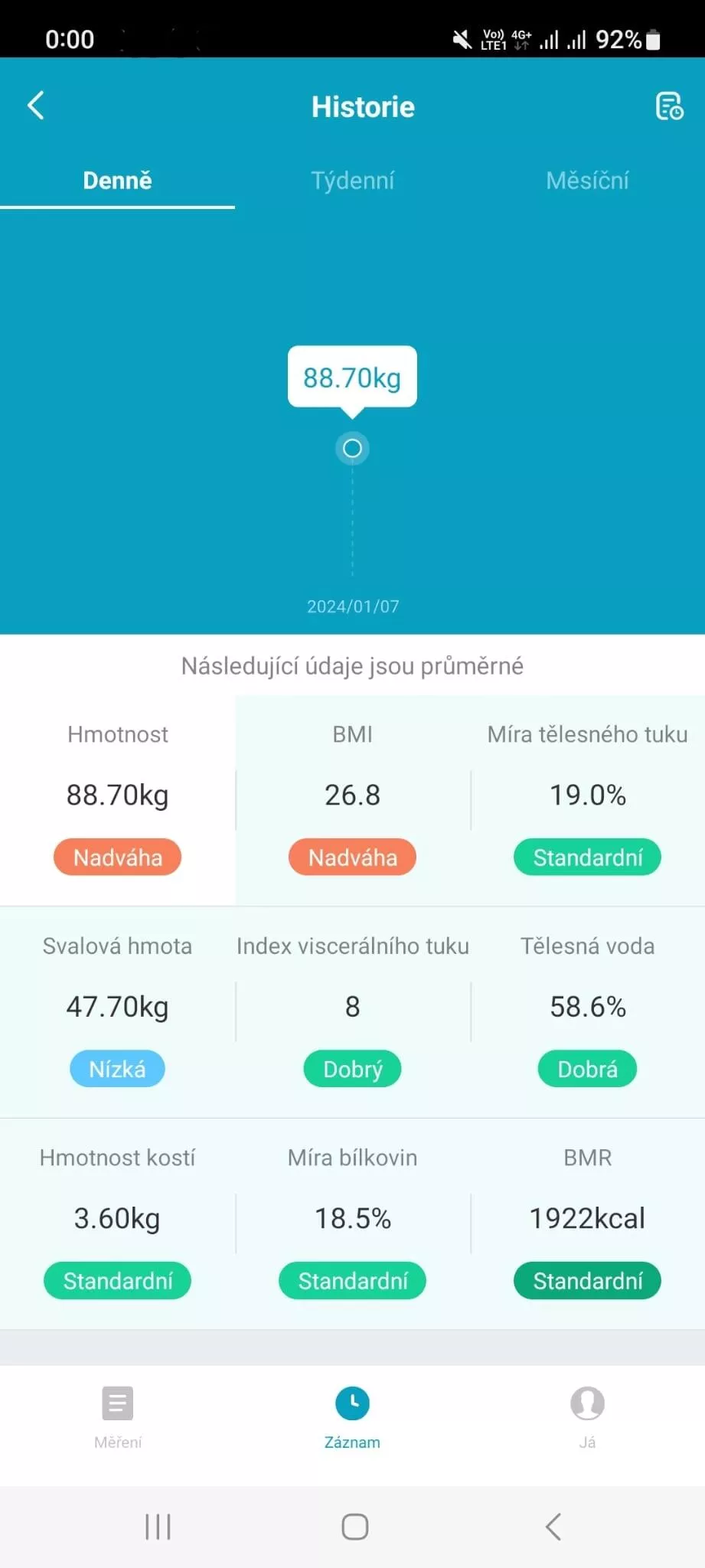The height and width of the screenshot is (1568, 705).
Task: Open the Měření tab
Action: coord(117,1418)
